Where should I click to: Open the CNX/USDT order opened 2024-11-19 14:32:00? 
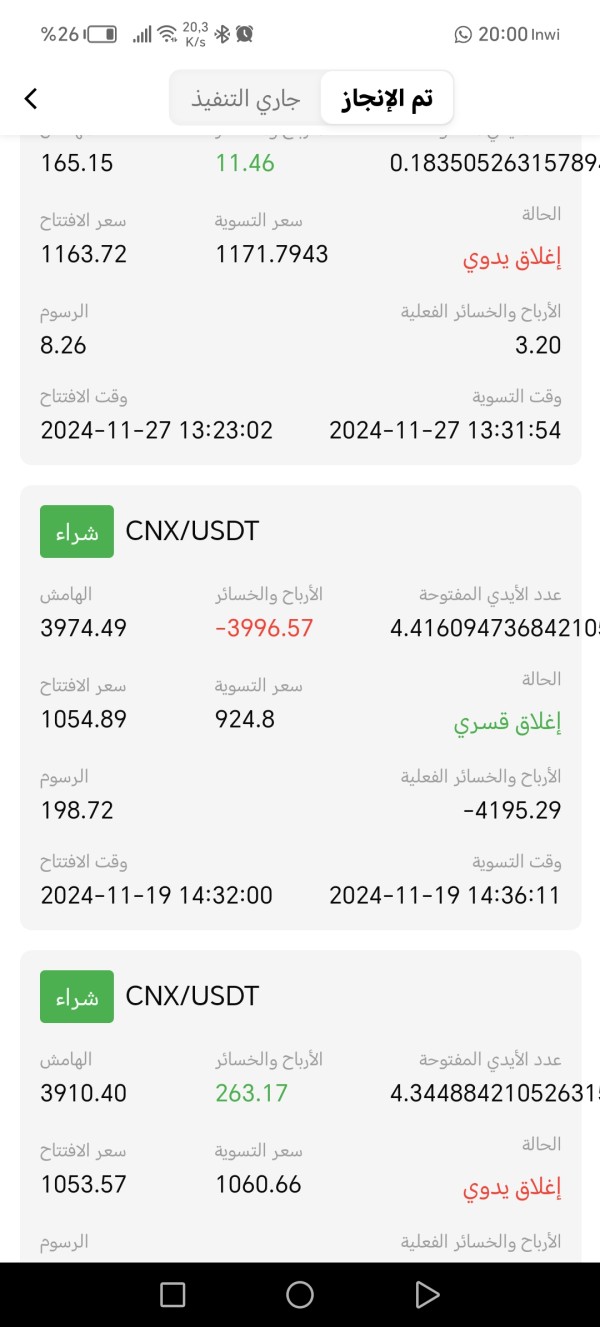coord(300,706)
